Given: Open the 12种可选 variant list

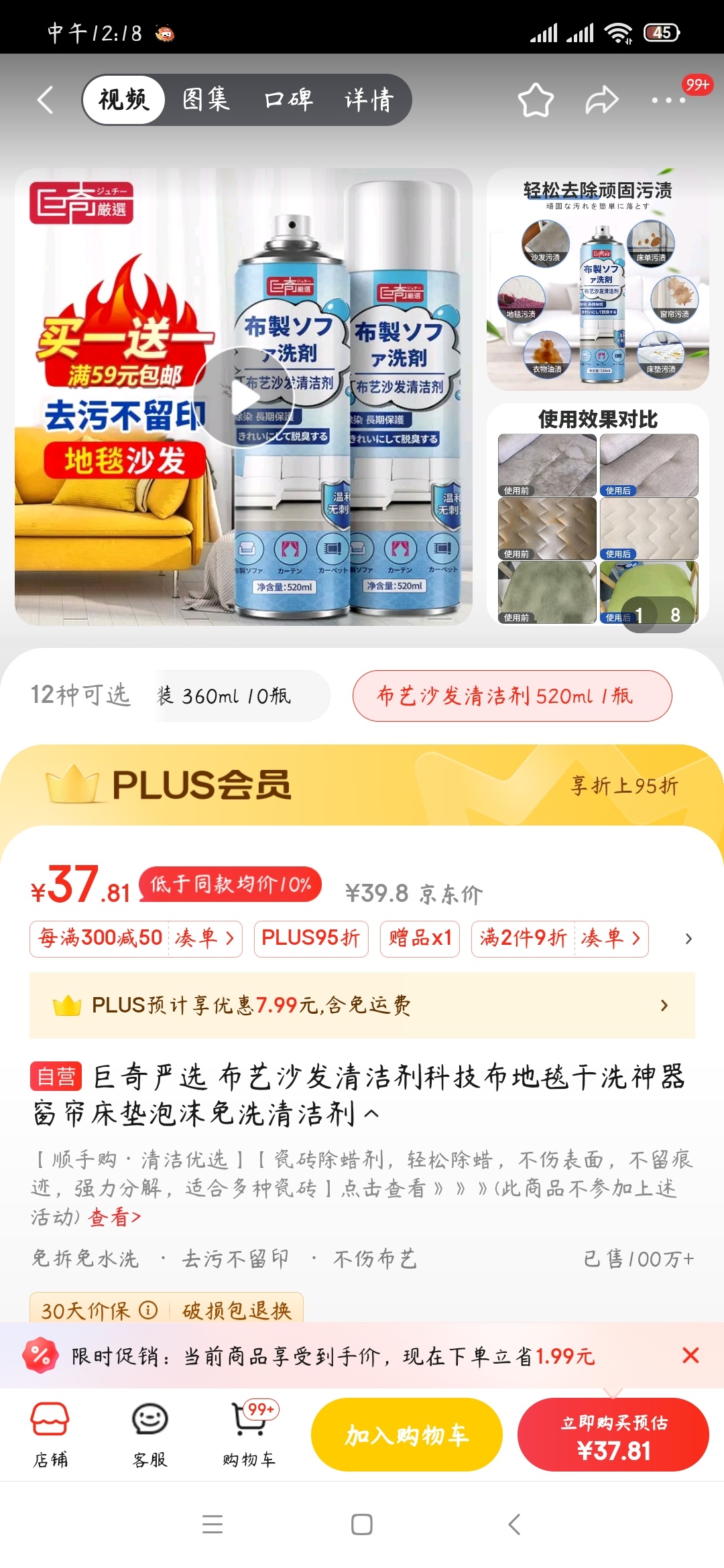Looking at the screenshot, I should [80, 696].
